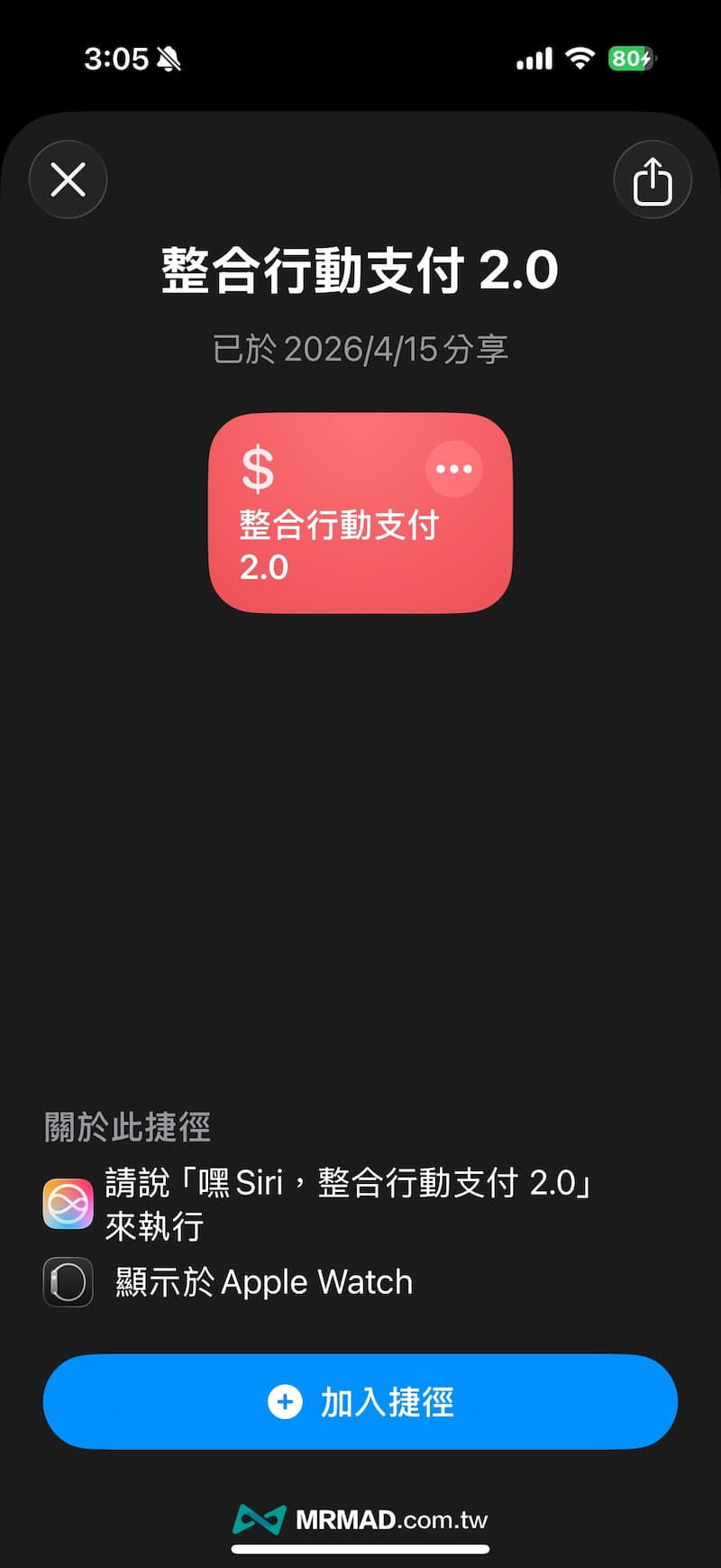721x1568 pixels.
Task: Tap the Siri rainbow icon next to 請說
Action: click(68, 1204)
